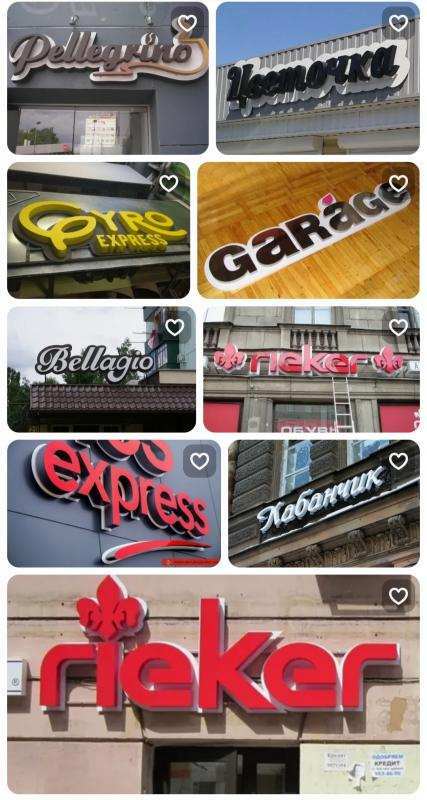
Task: Favorite the large rieker close-up photo
Action: pos(398,596)
